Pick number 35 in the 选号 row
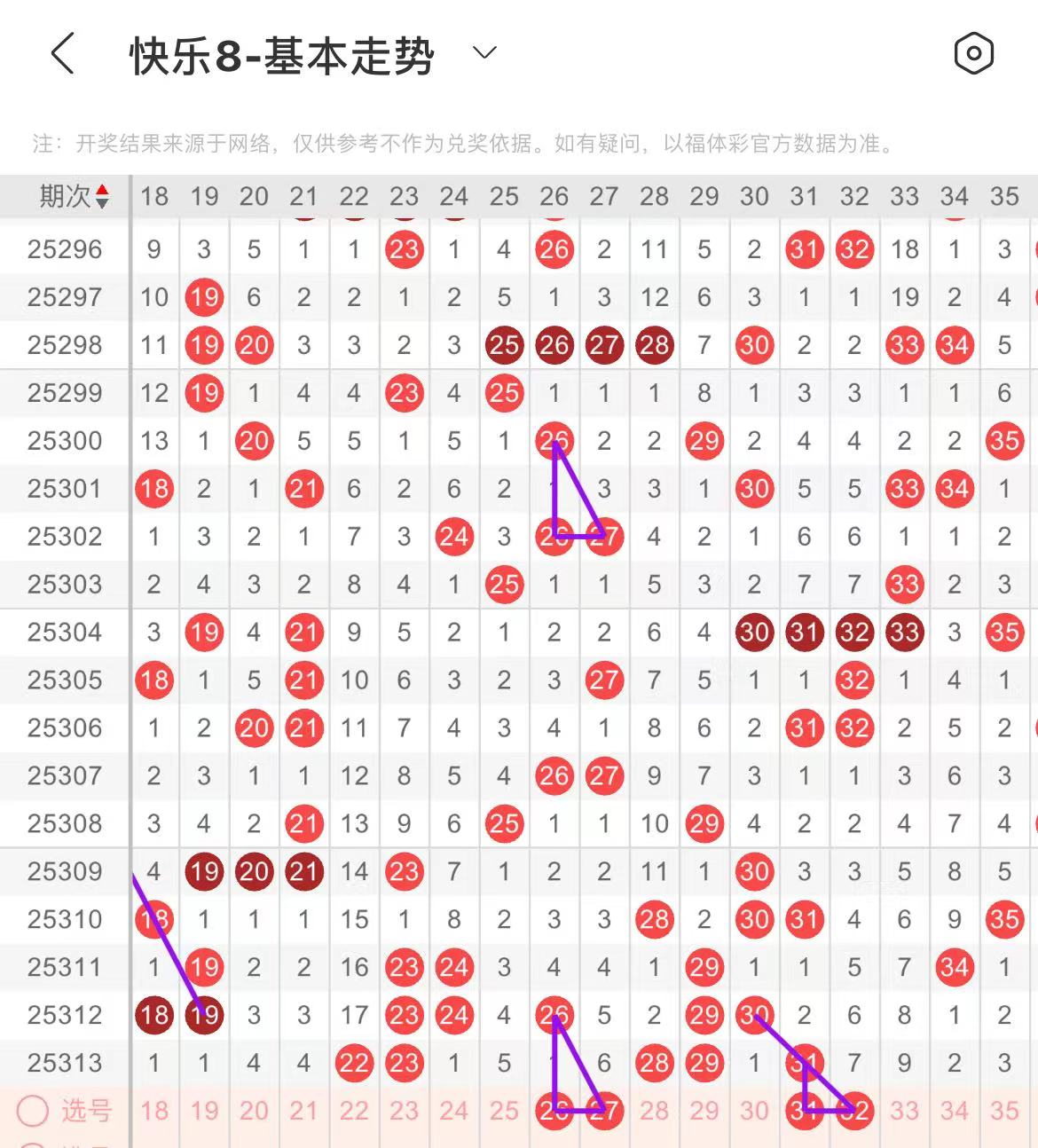Image resolution: width=1038 pixels, height=1148 pixels. pos(1004,1111)
